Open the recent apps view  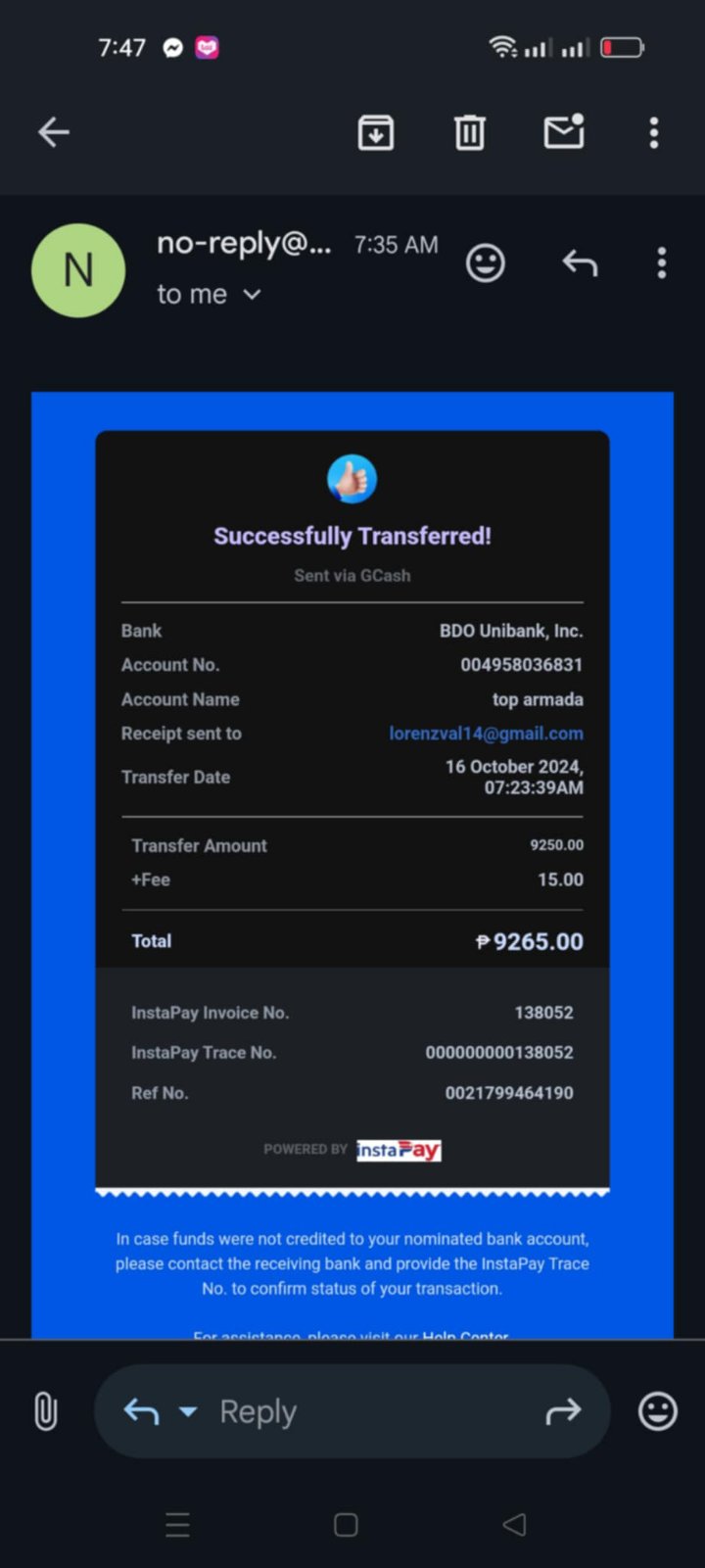(177, 1525)
